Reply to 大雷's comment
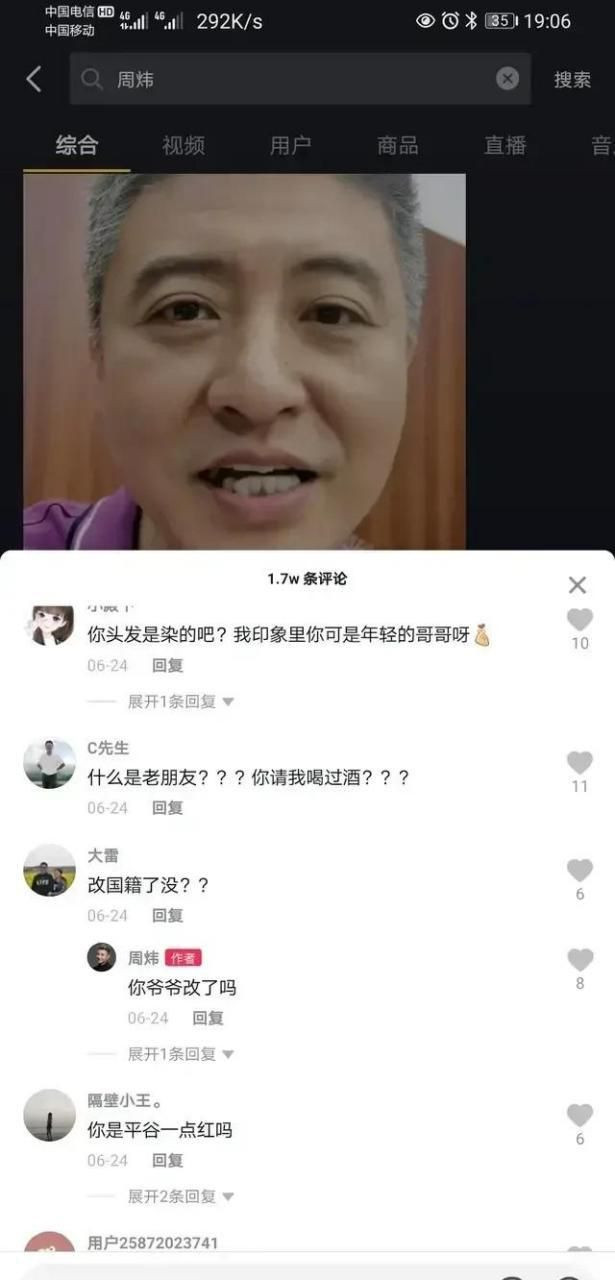 pyautogui.click(x=167, y=915)
